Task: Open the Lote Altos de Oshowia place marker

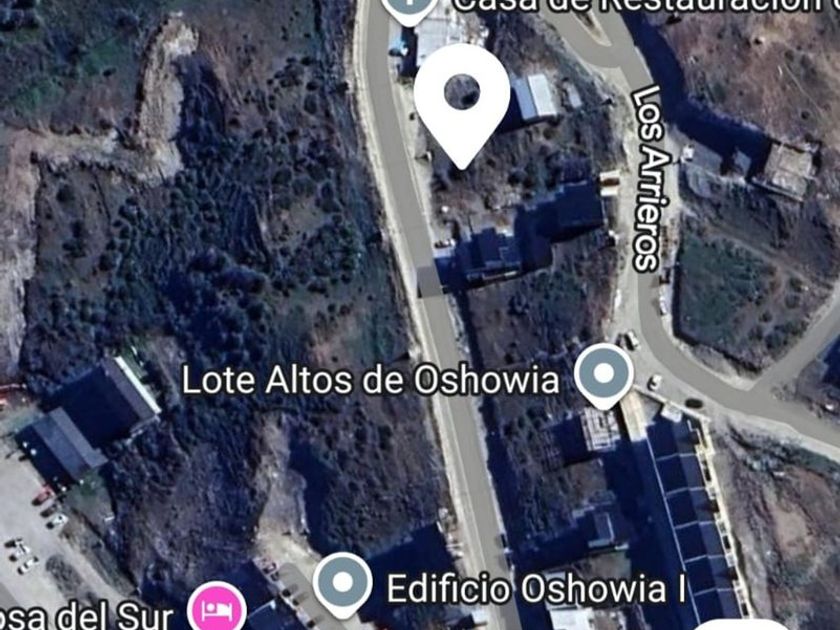Action: point(604,375)
